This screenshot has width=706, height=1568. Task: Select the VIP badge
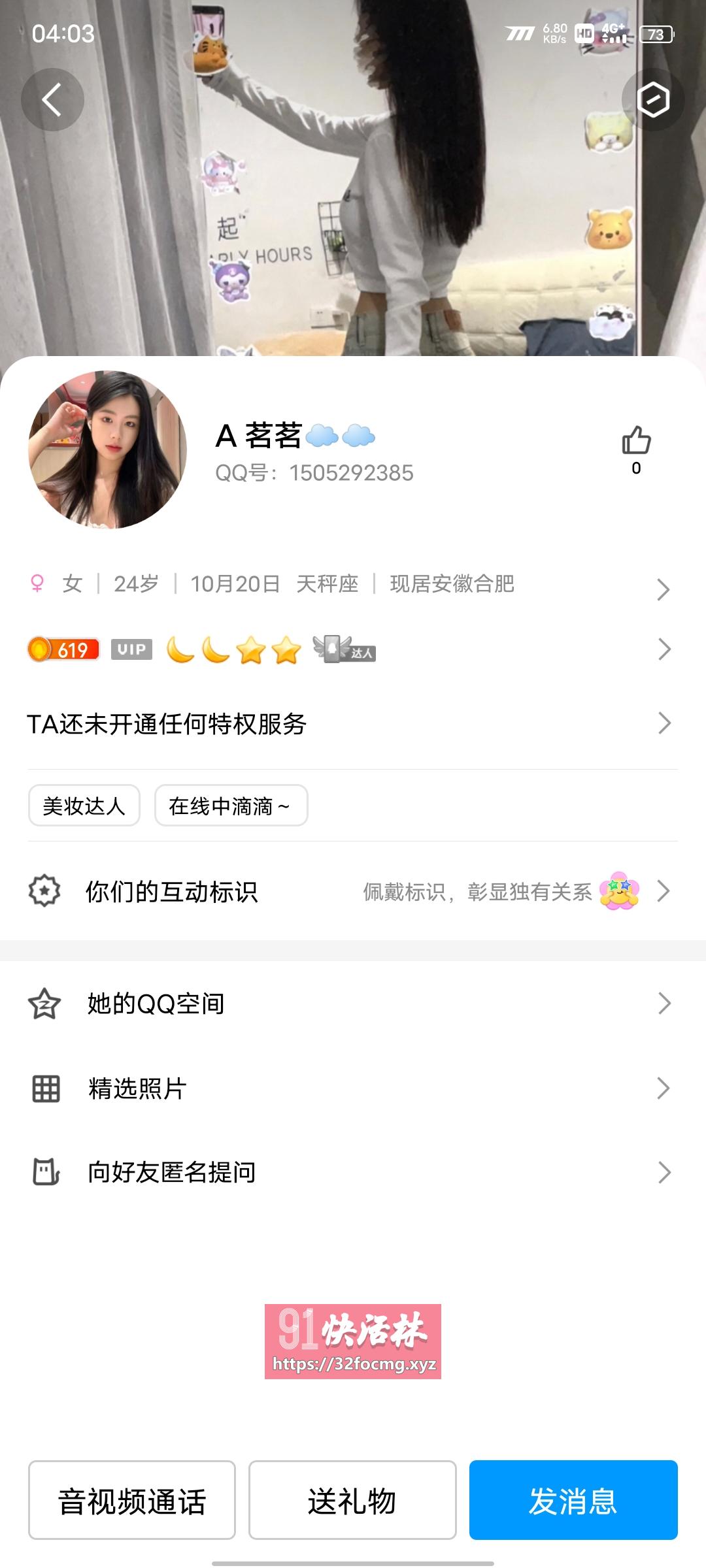(x=131, y=649)
